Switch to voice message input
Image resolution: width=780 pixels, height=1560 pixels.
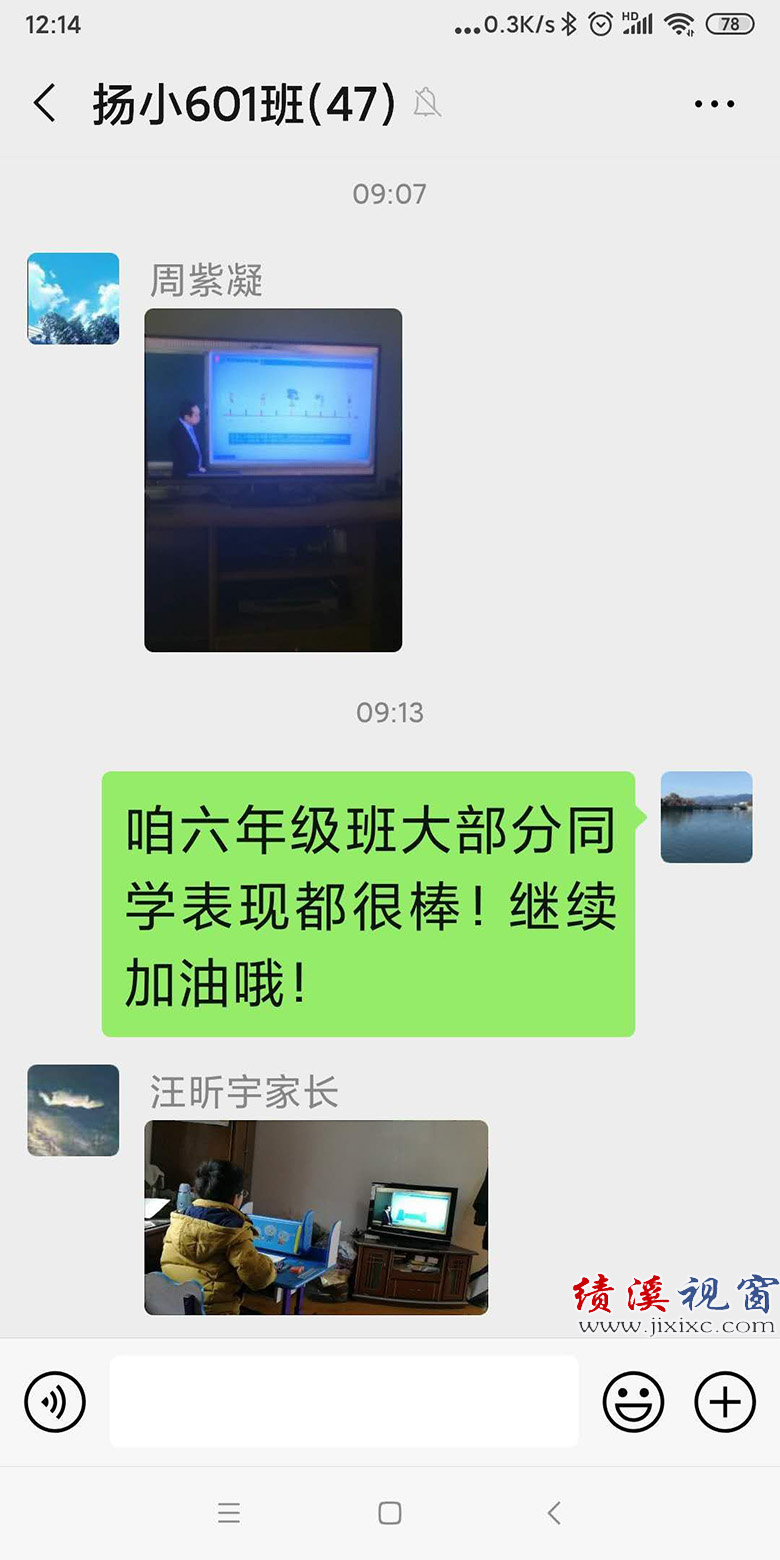(x=55, y=1402)
